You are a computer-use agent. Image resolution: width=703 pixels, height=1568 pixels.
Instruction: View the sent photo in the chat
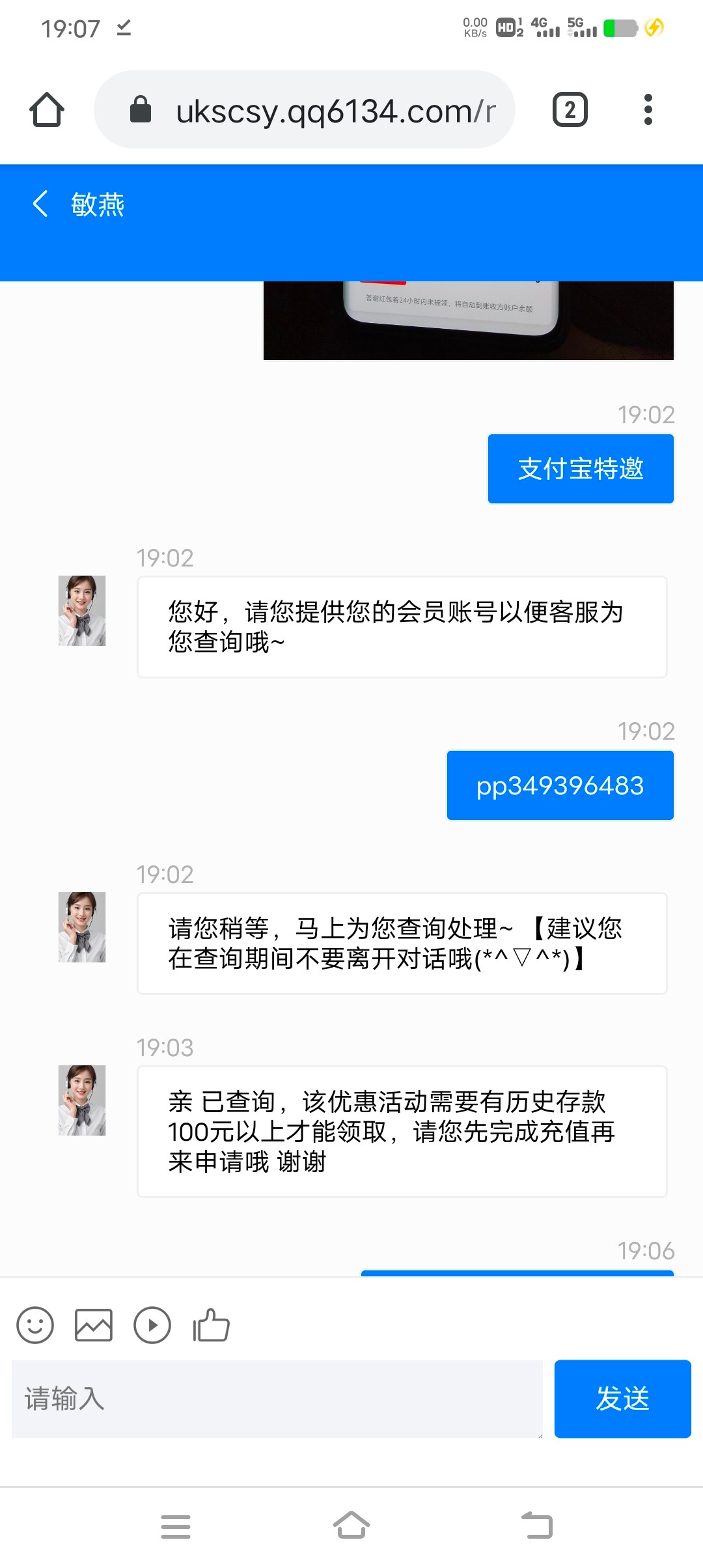[468, 320]
